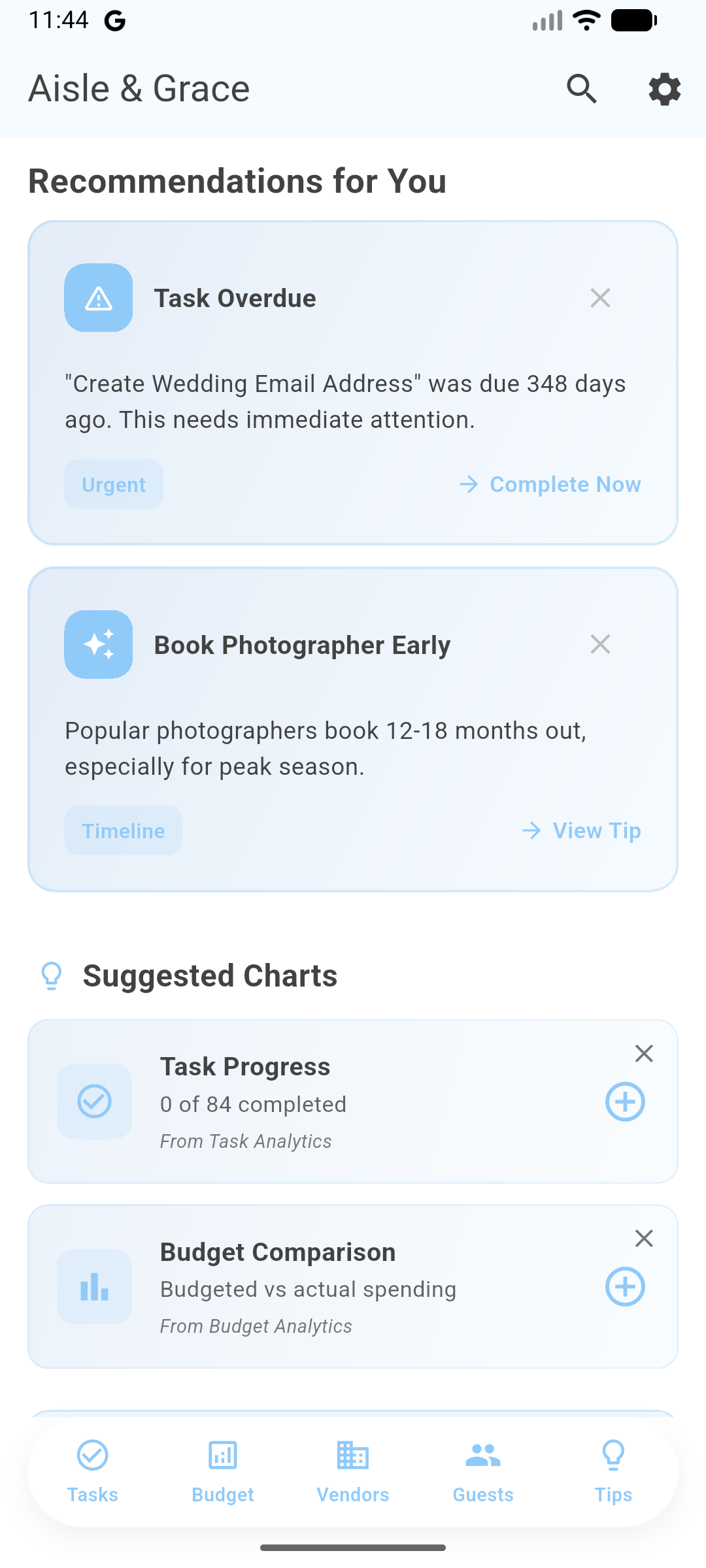Click the bar chart icon on Budget Comparison card
The width and height of the screenshot is (706, 1568).
94,1287
